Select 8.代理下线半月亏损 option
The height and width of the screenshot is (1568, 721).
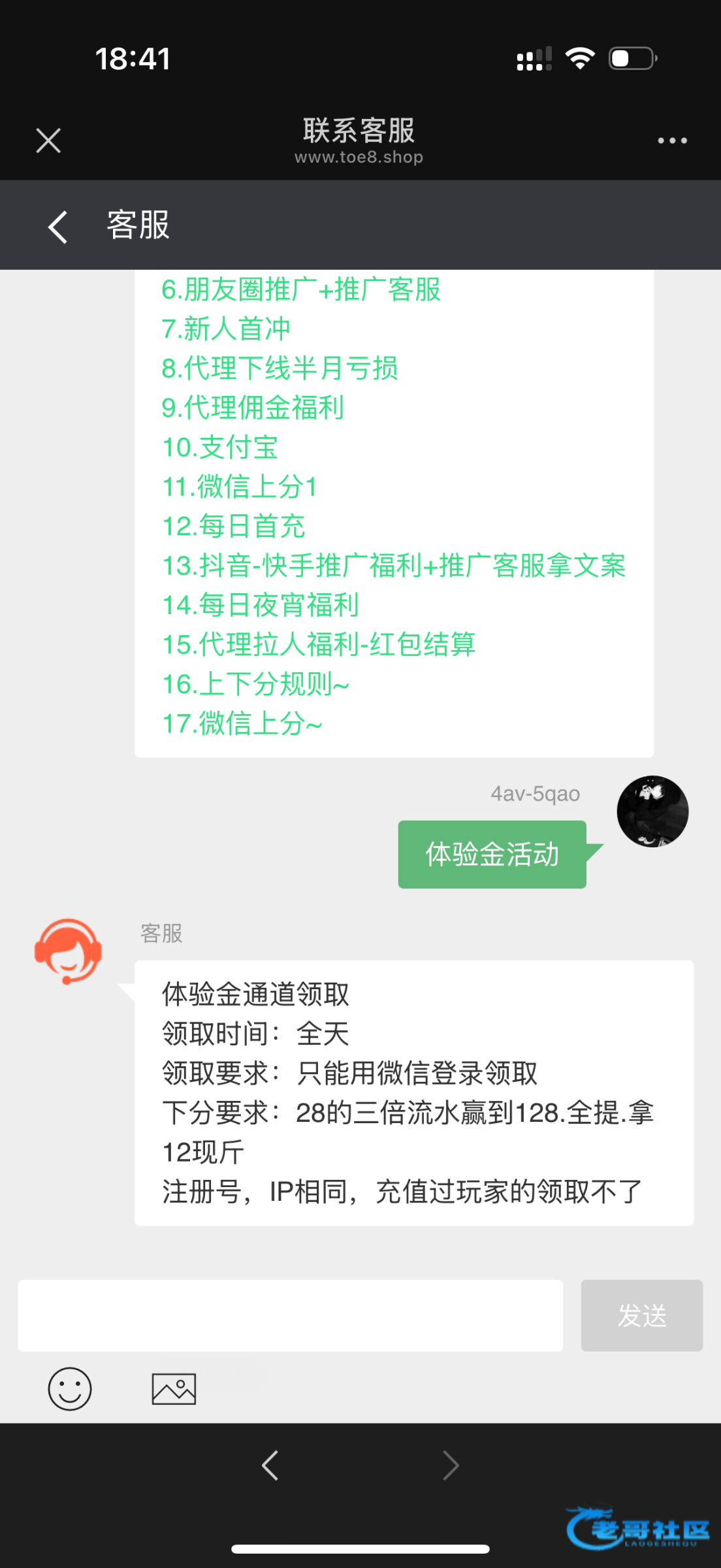tap(280, 368)
